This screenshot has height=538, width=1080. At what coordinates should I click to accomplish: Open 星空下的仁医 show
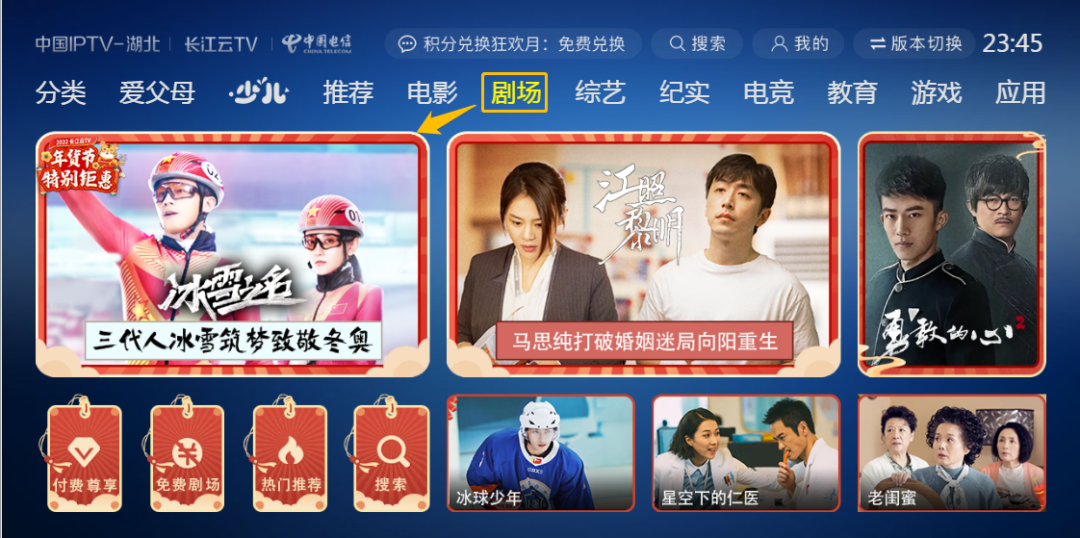coord(746,454)
